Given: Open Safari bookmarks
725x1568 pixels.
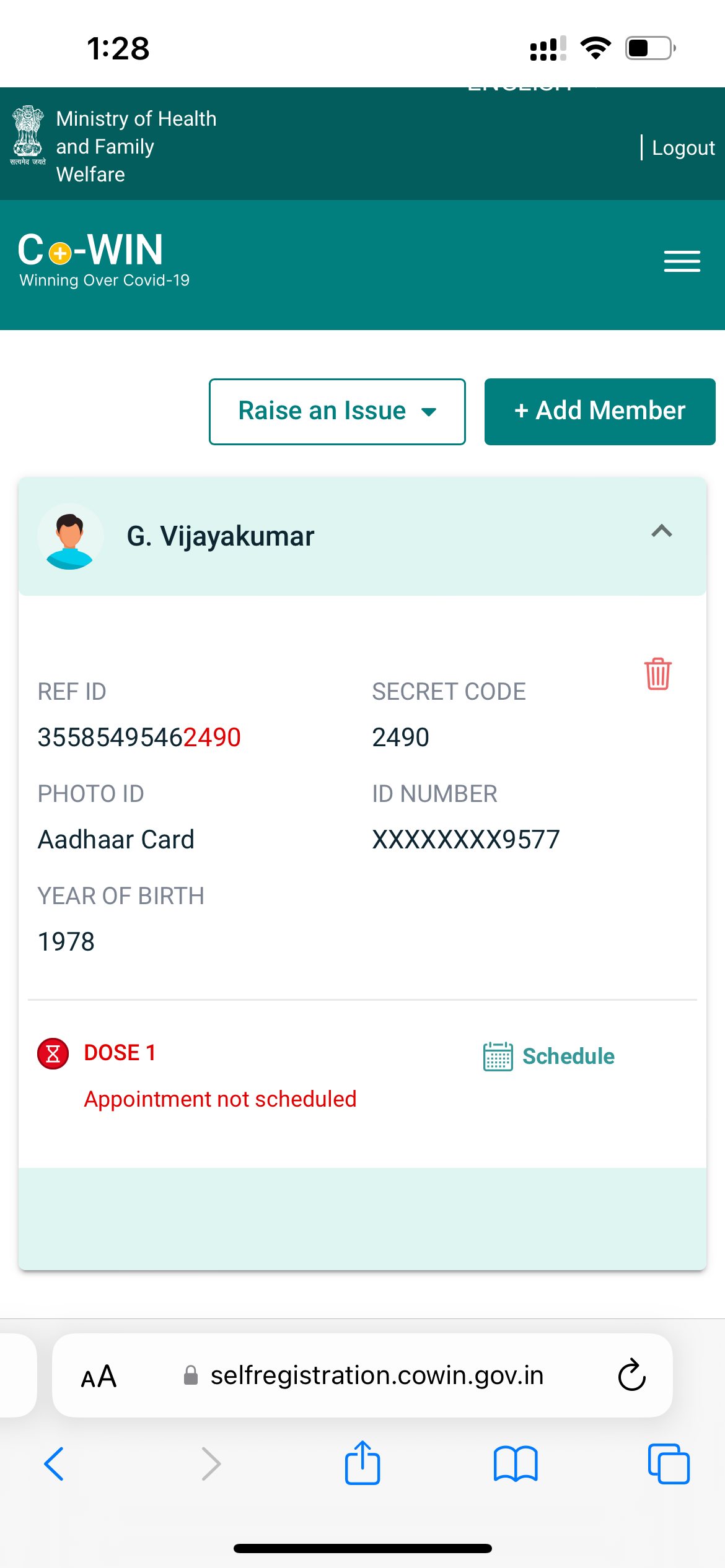Looking at the screenshot, I should (x=516, y=1464).
